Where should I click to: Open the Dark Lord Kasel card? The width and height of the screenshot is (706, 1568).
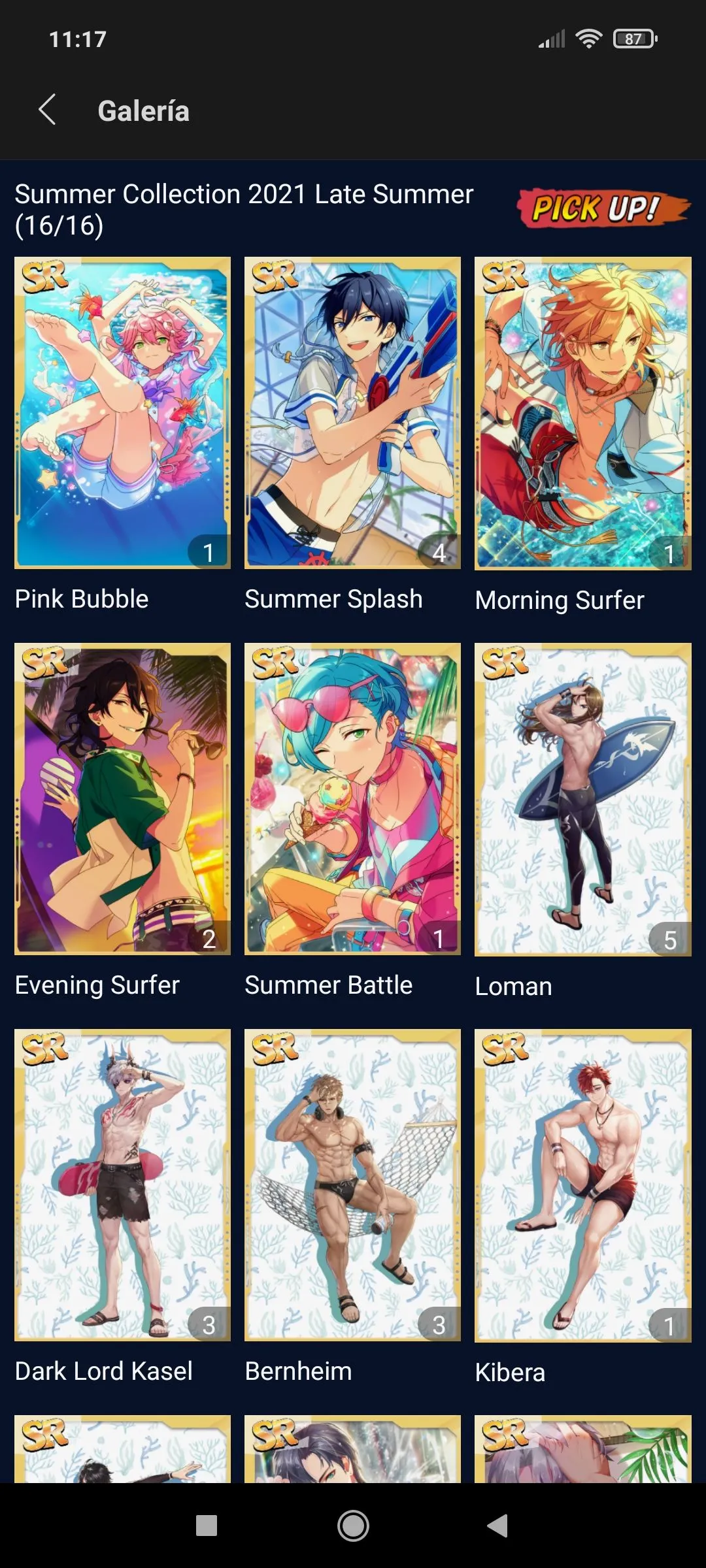point(122,1184)
